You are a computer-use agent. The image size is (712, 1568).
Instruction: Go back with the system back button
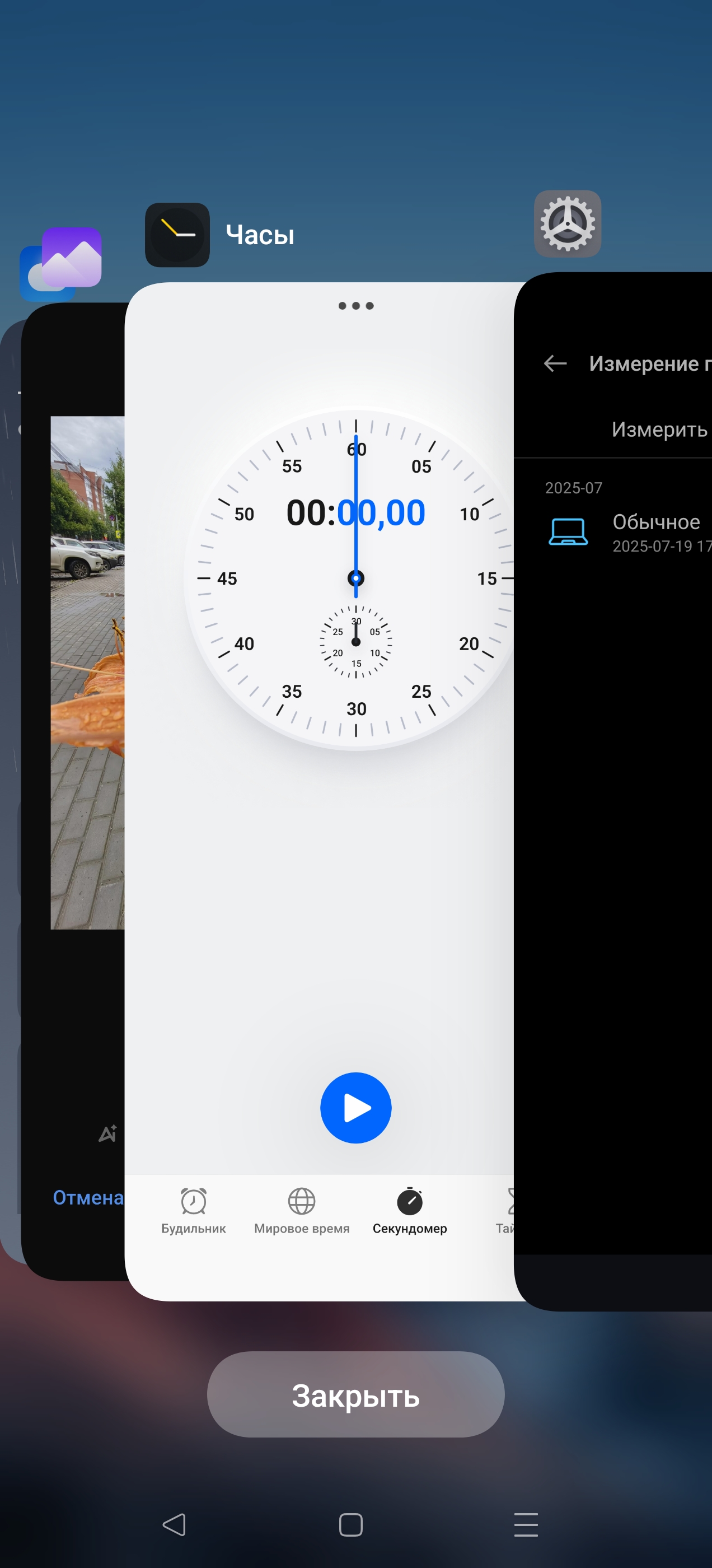tap(174, 1524)
